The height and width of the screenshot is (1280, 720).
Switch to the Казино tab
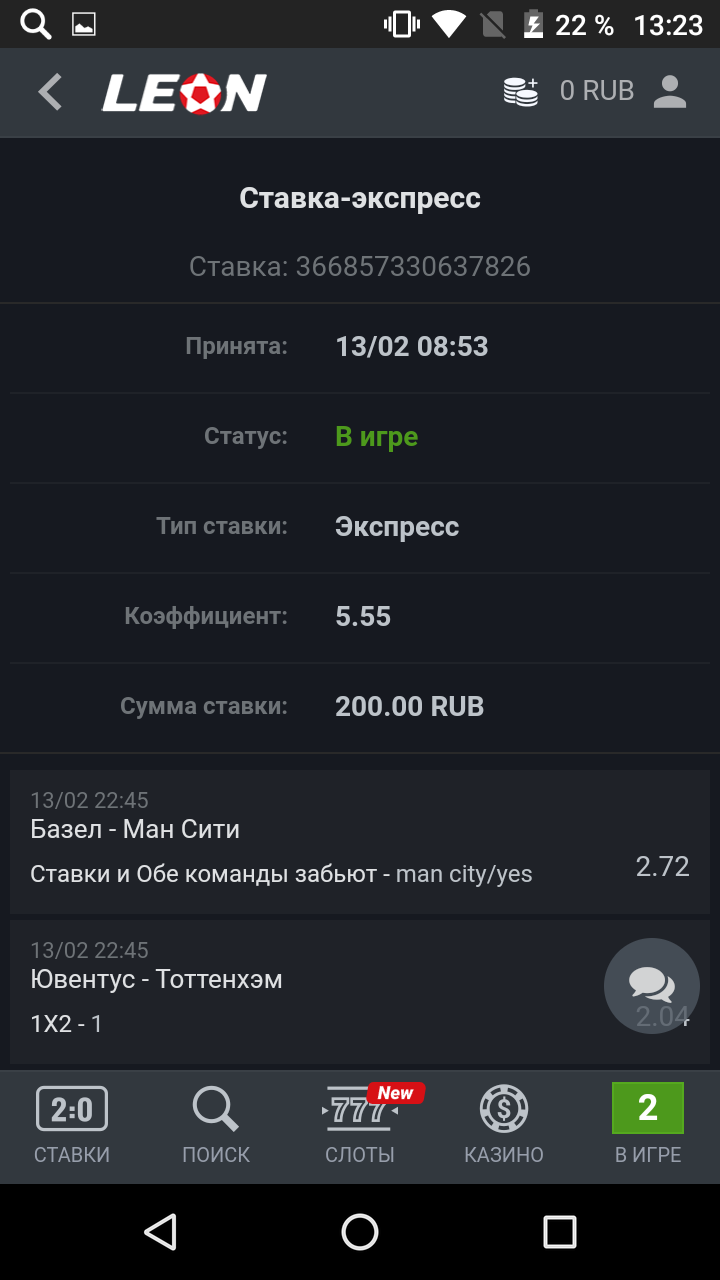coord(504,1127)
